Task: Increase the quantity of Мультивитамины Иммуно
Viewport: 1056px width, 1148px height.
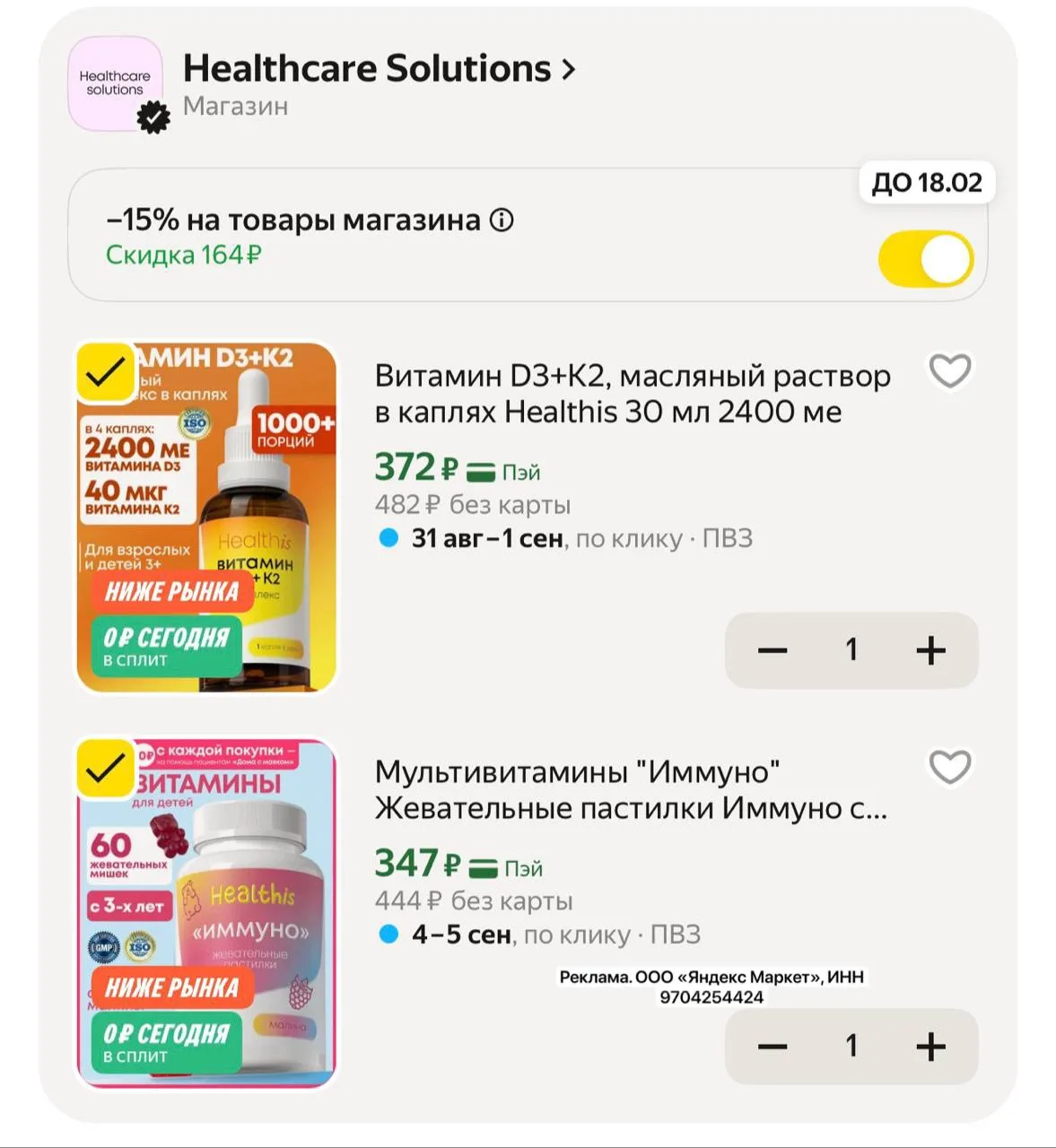Action: tap(930, 1047)
